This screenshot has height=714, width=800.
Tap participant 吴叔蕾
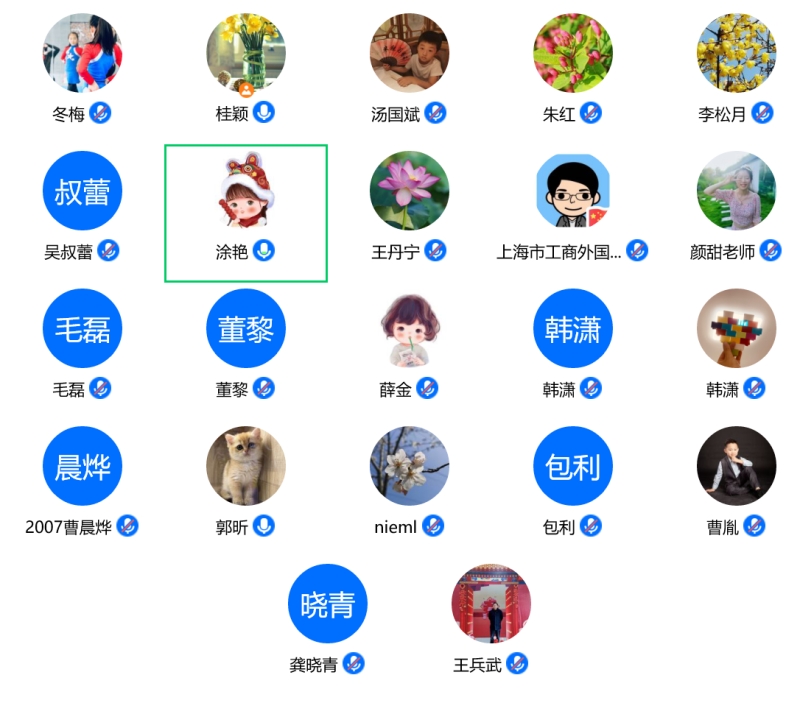coord(82,191)
